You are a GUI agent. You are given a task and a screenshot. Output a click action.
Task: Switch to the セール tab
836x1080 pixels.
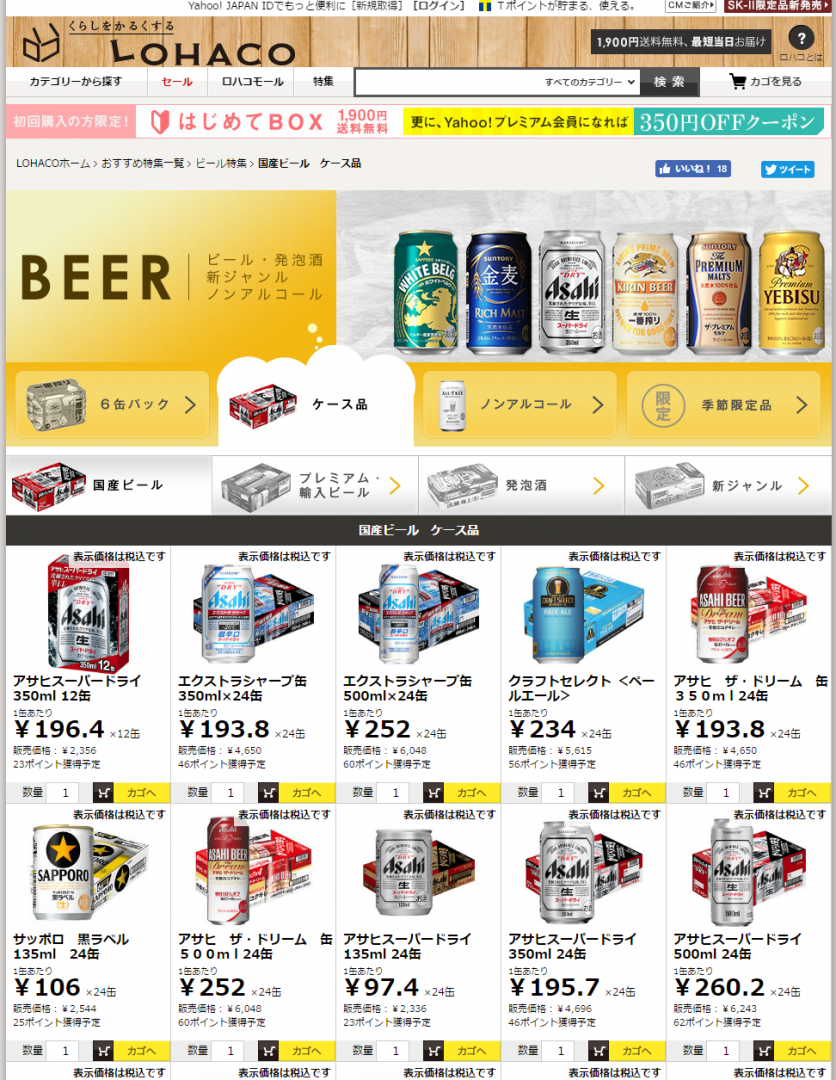tap(177, 82)
